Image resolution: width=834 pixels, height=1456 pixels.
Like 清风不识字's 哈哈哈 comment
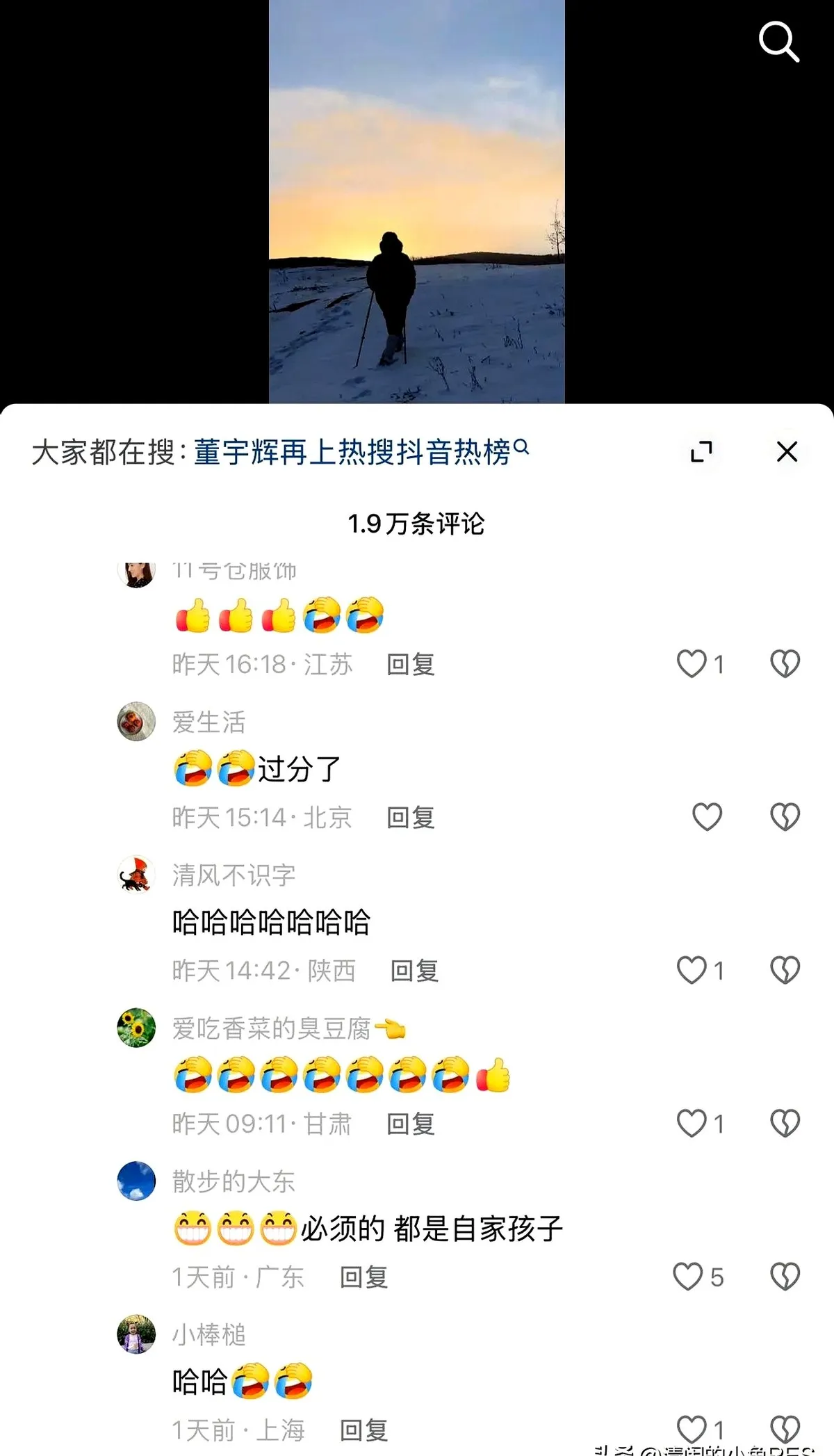pos(692,971)
